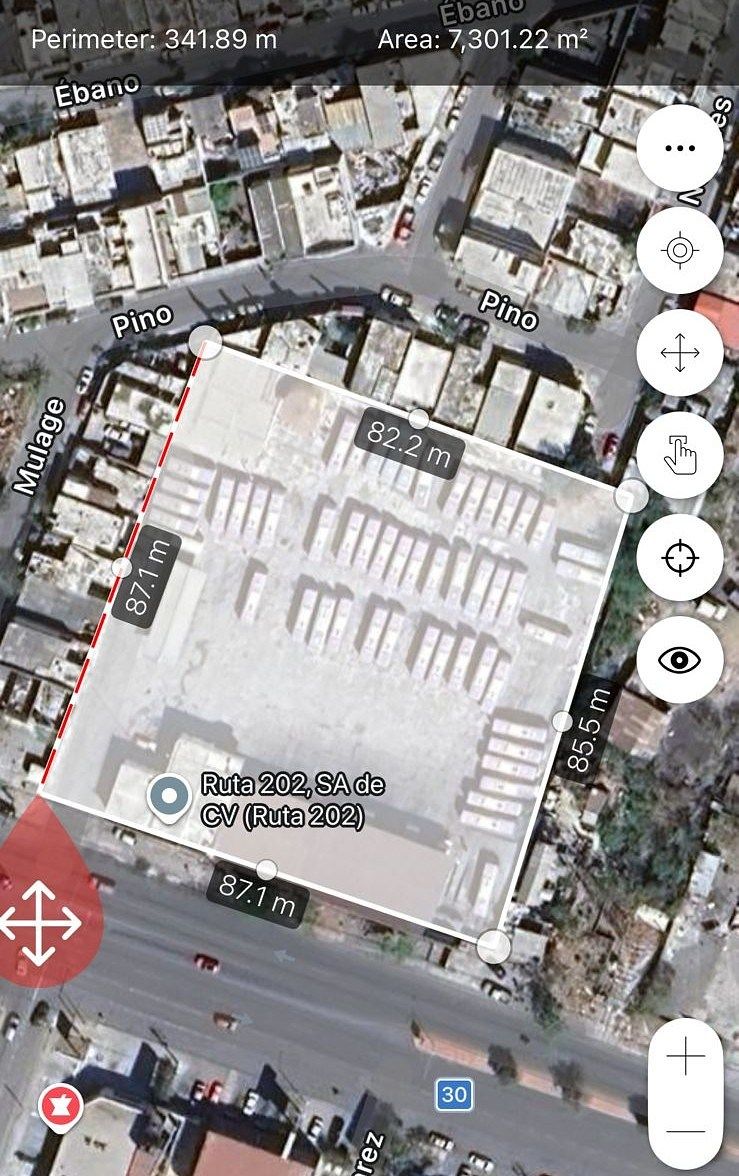Activate the four-arrow move tool button
This screenshot has height=1176, width=739.
(680, 354)
